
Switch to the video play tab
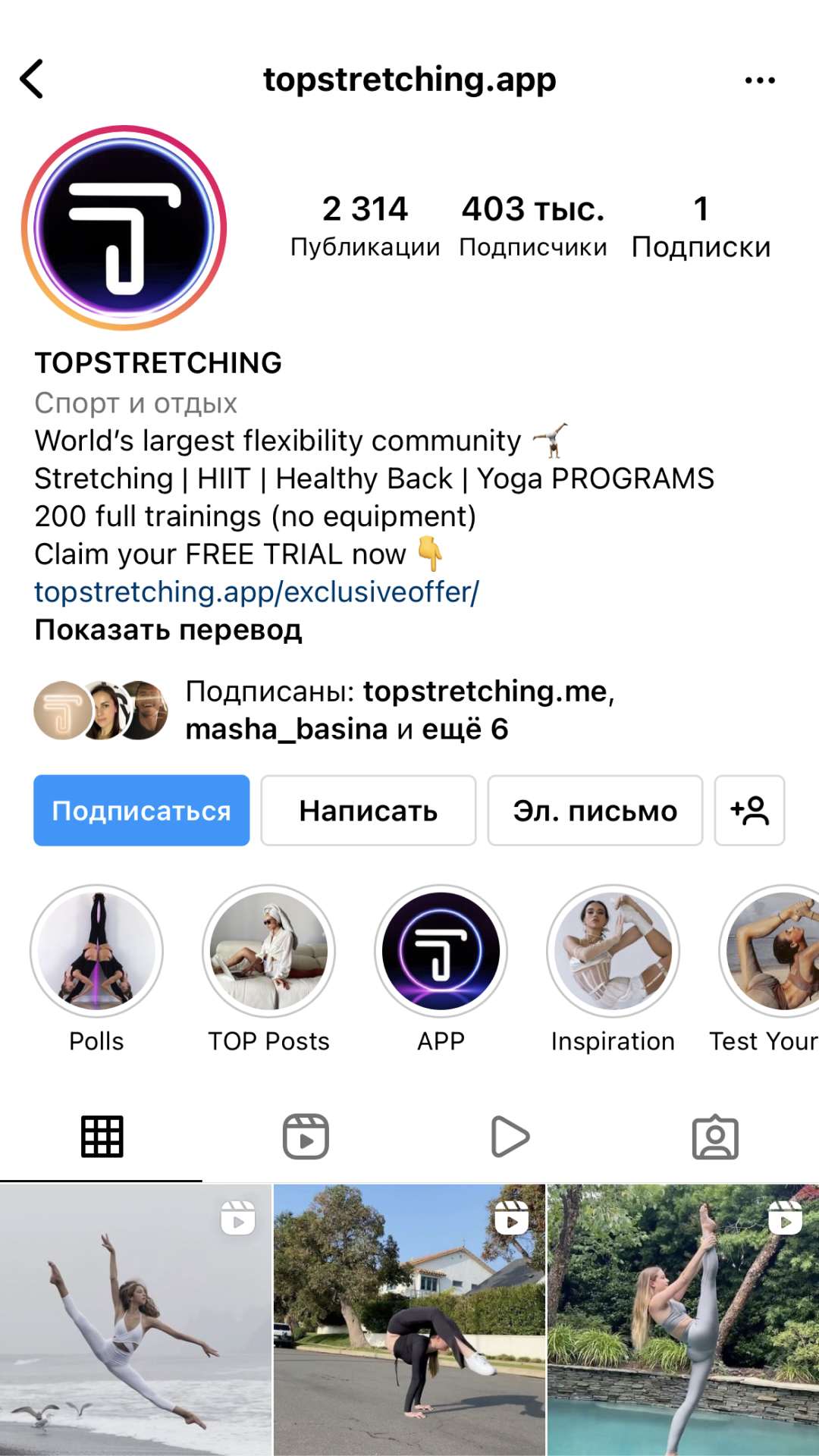(x=510, y=1137)
